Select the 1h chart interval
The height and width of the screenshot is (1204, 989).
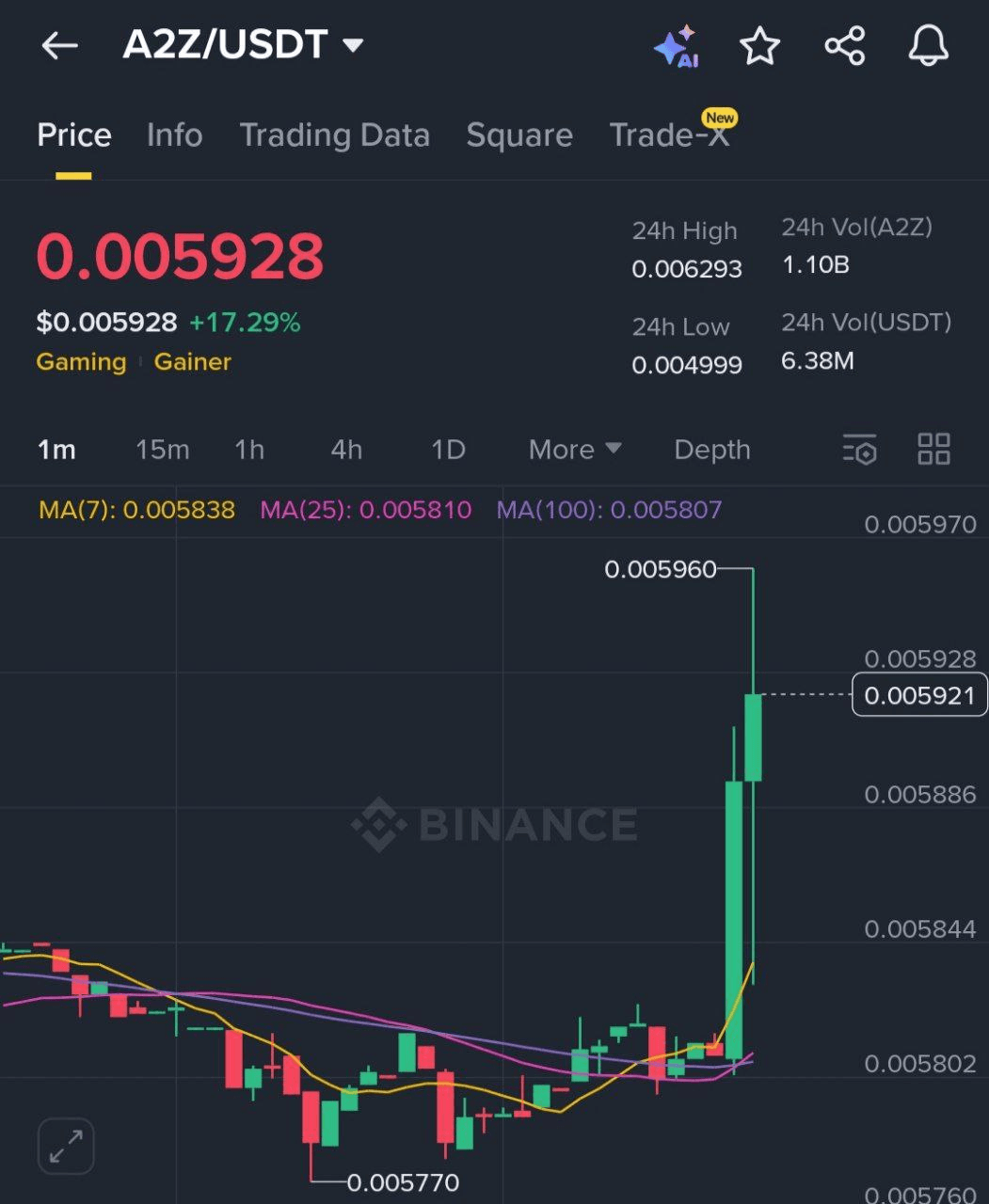point(249,450)
